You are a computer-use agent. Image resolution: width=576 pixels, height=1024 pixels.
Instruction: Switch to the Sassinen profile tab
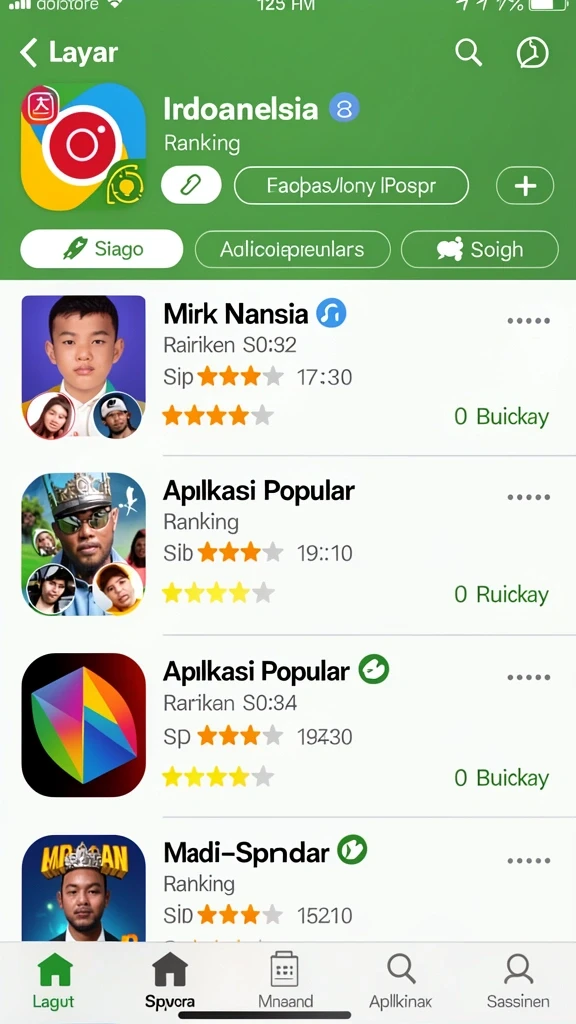click(518, 982)
